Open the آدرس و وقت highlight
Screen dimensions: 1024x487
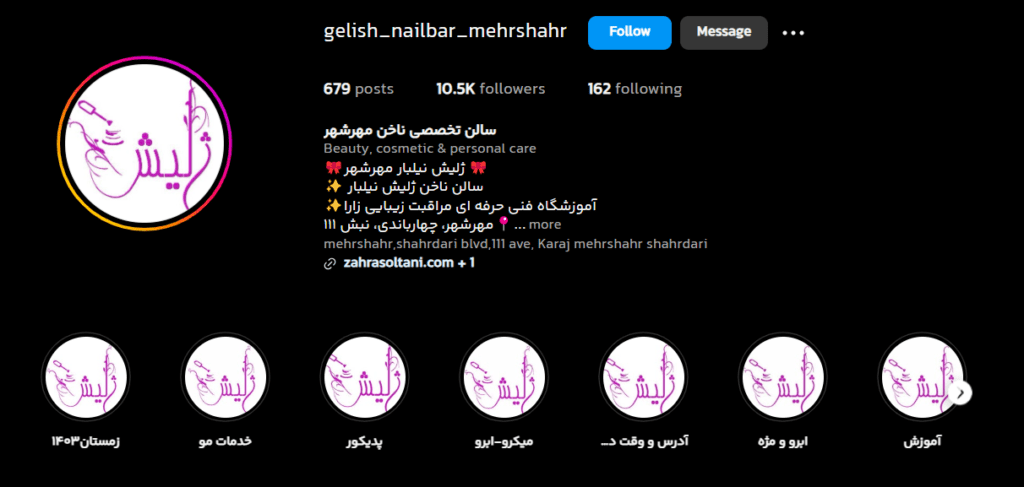[x=643, y=377]
